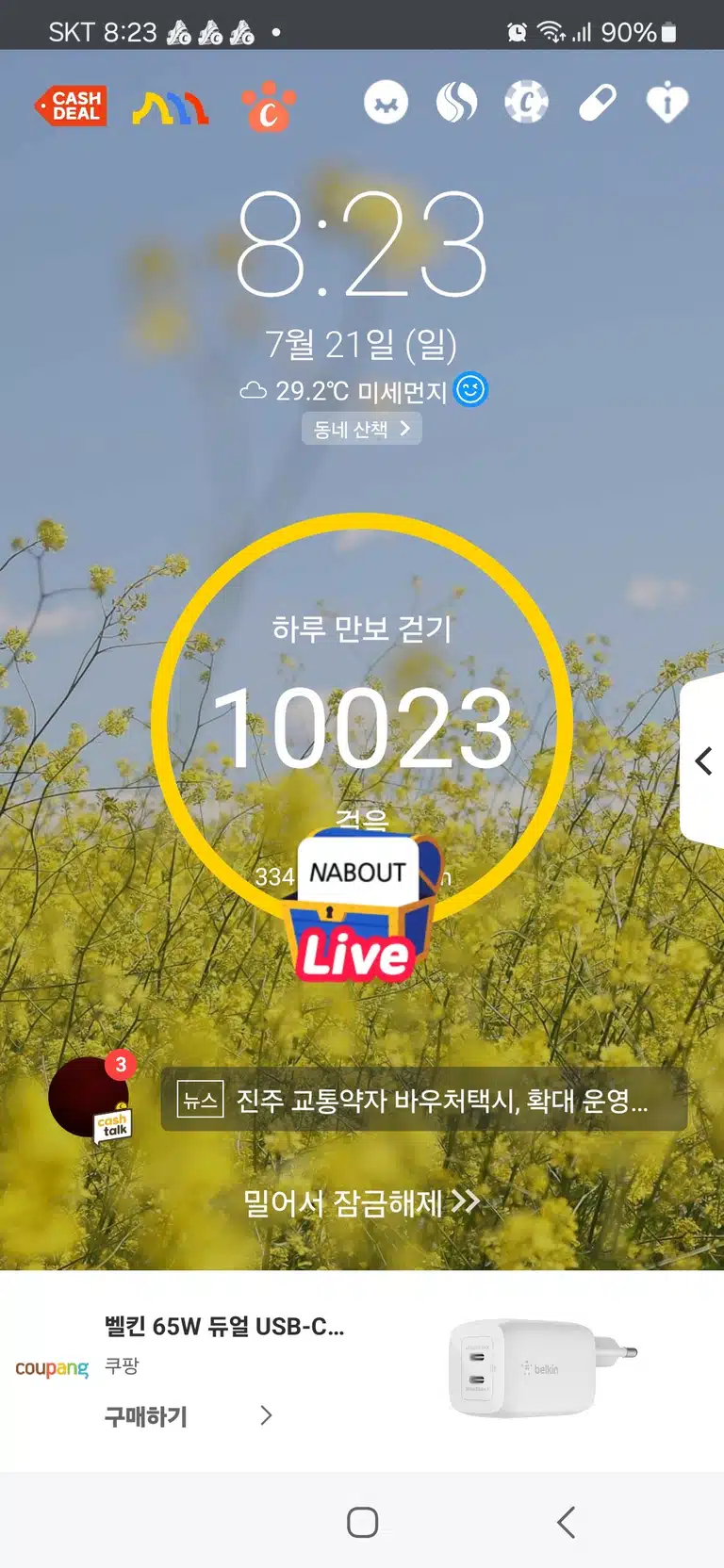Open the Cash Deal icon
Image resolution: width=724 pixels, height=1568 pixels.
[x=72, y=106]
